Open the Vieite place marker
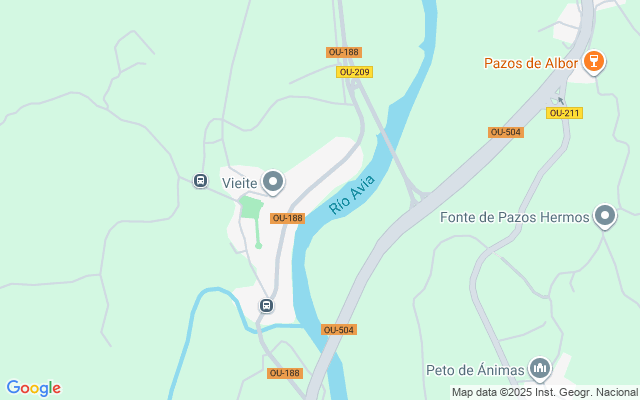The image size is (640, 400). click(272, 182)
